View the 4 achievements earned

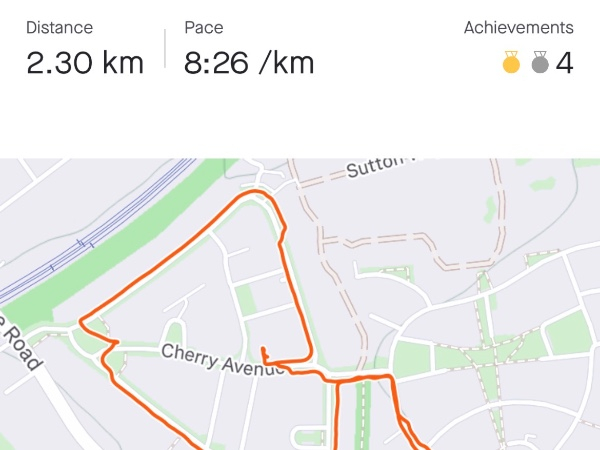[537, 64]
